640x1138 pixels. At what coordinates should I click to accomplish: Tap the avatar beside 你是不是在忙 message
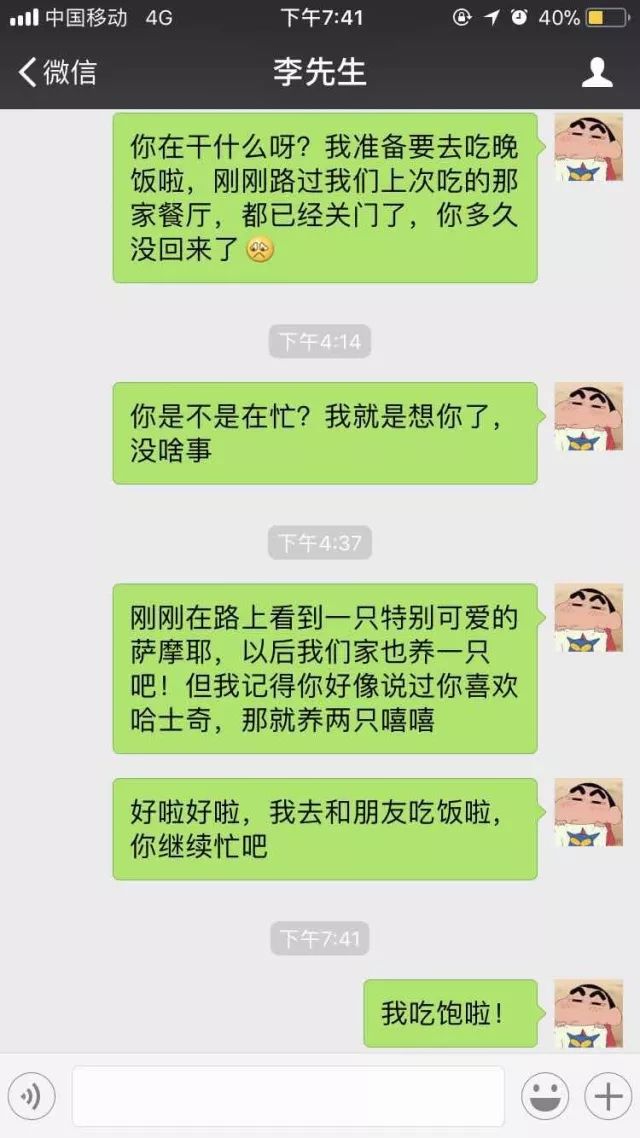pos(588,416)
